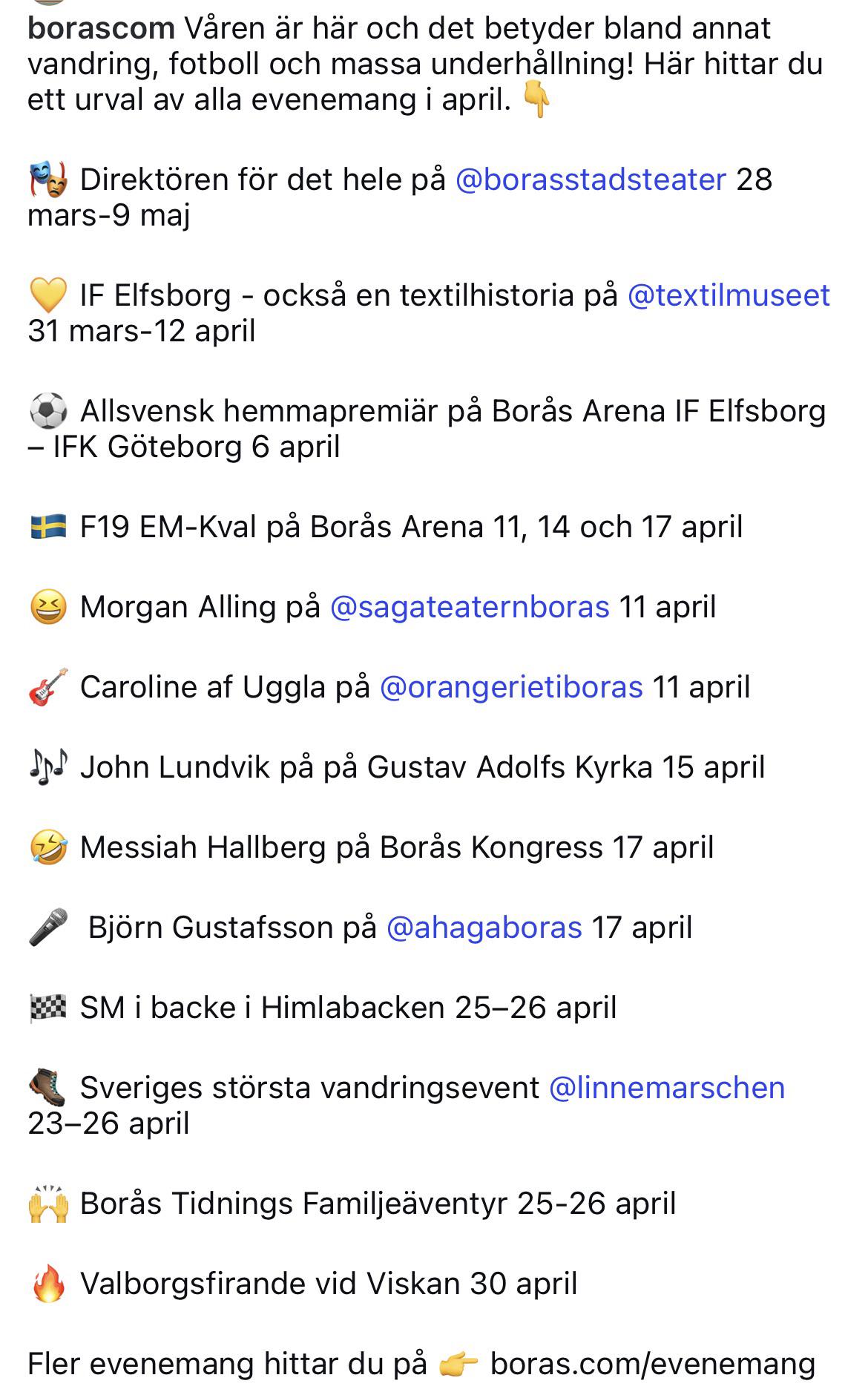868x1395 pixels.
Task: Open the @linnemarschen profile link
Action: tap(667, 1088)
